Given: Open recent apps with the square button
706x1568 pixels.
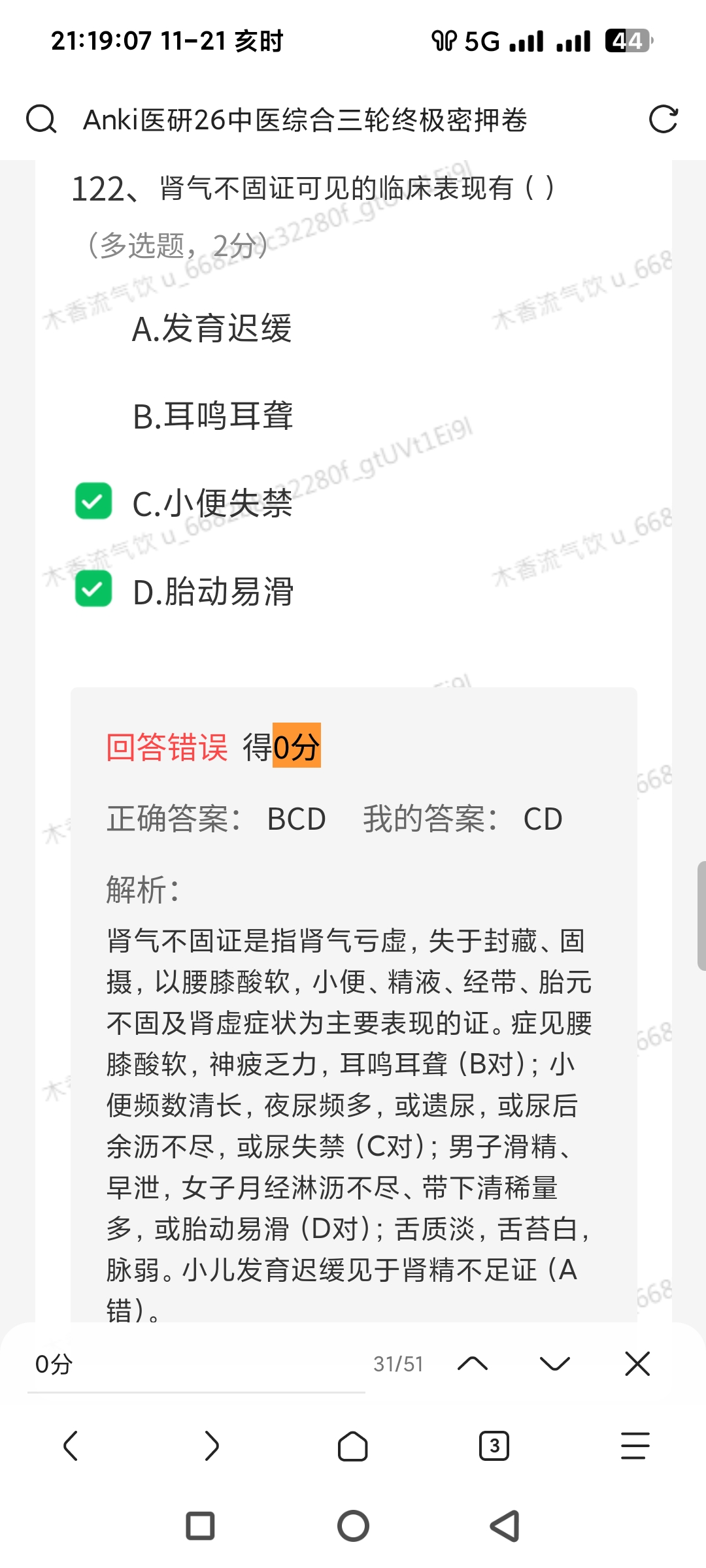Looking at the screenshot, I should pos(200,1526).
